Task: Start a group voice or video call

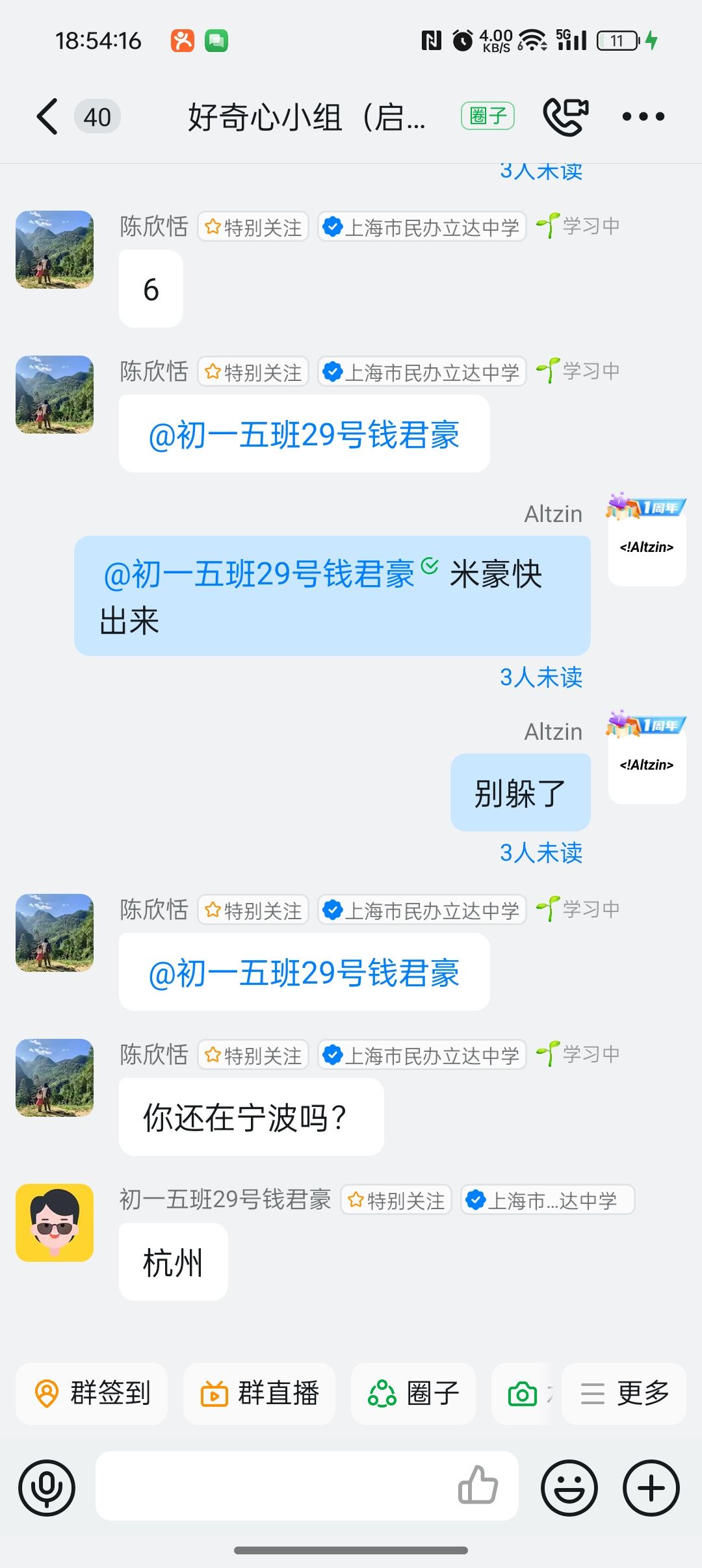Action: pos(565,117)
